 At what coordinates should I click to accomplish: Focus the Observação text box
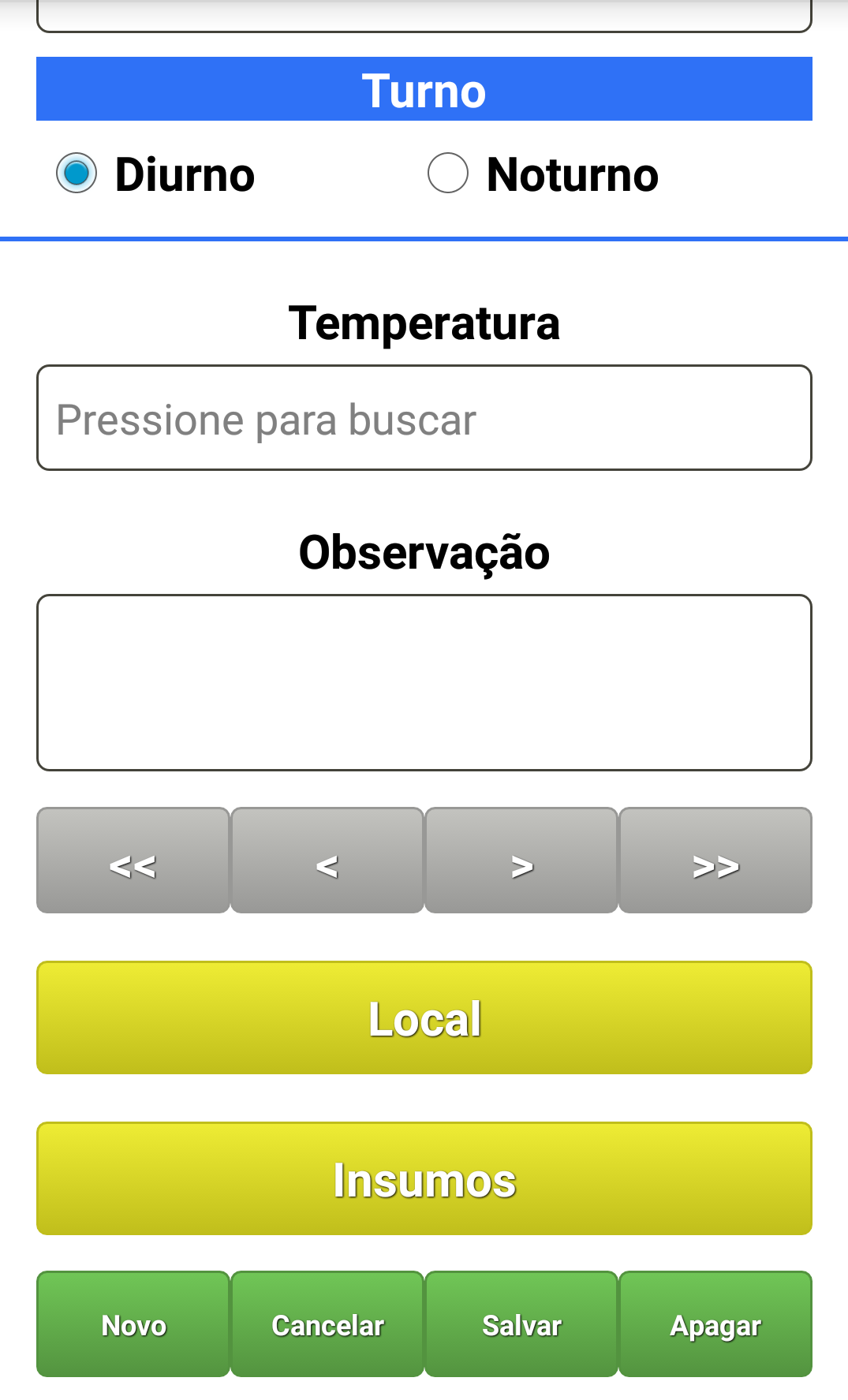tap(424, 682)
